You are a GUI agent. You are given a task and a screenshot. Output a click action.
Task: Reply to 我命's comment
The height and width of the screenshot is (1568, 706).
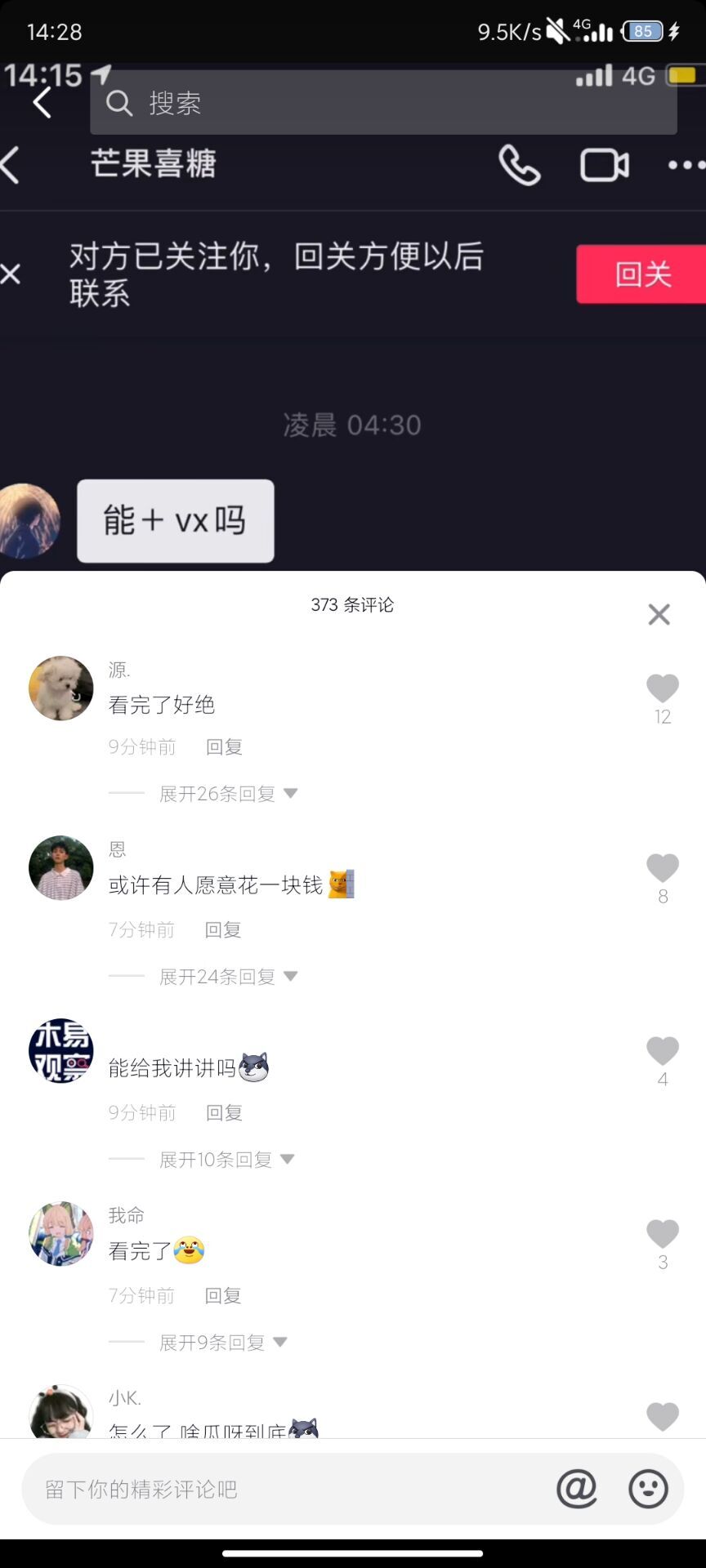222,1296
